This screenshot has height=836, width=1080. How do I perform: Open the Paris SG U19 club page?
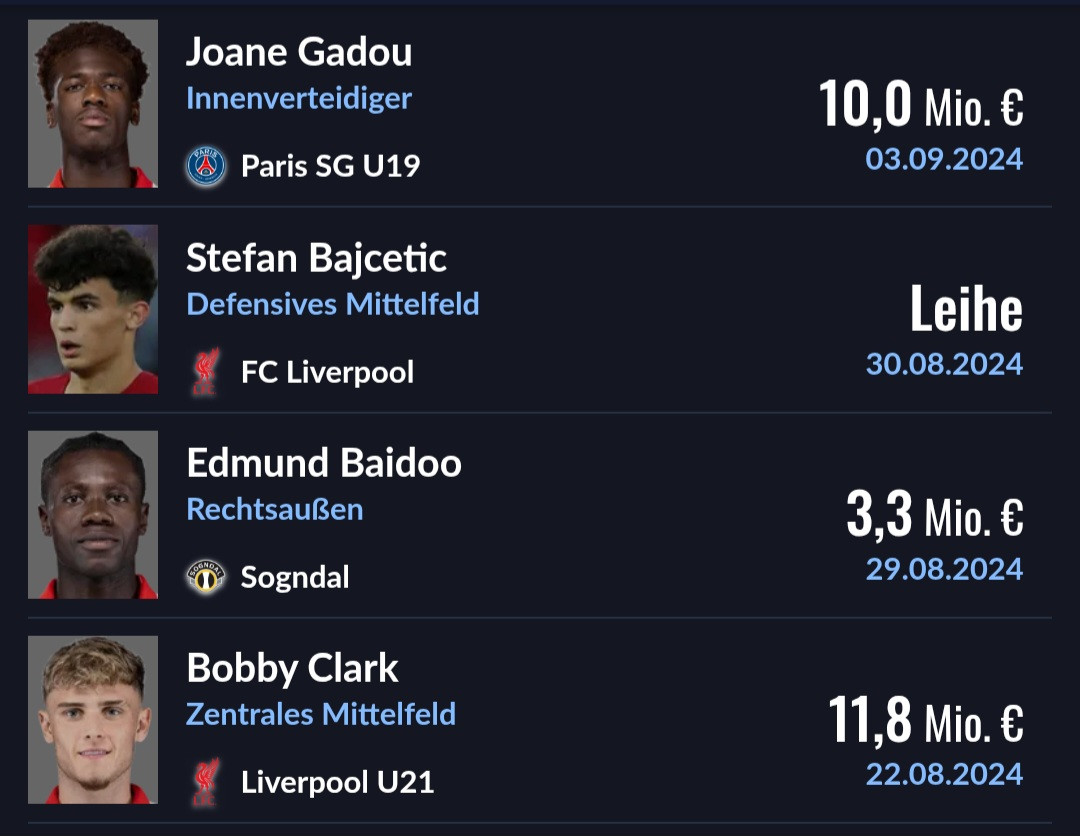(330, 166)
